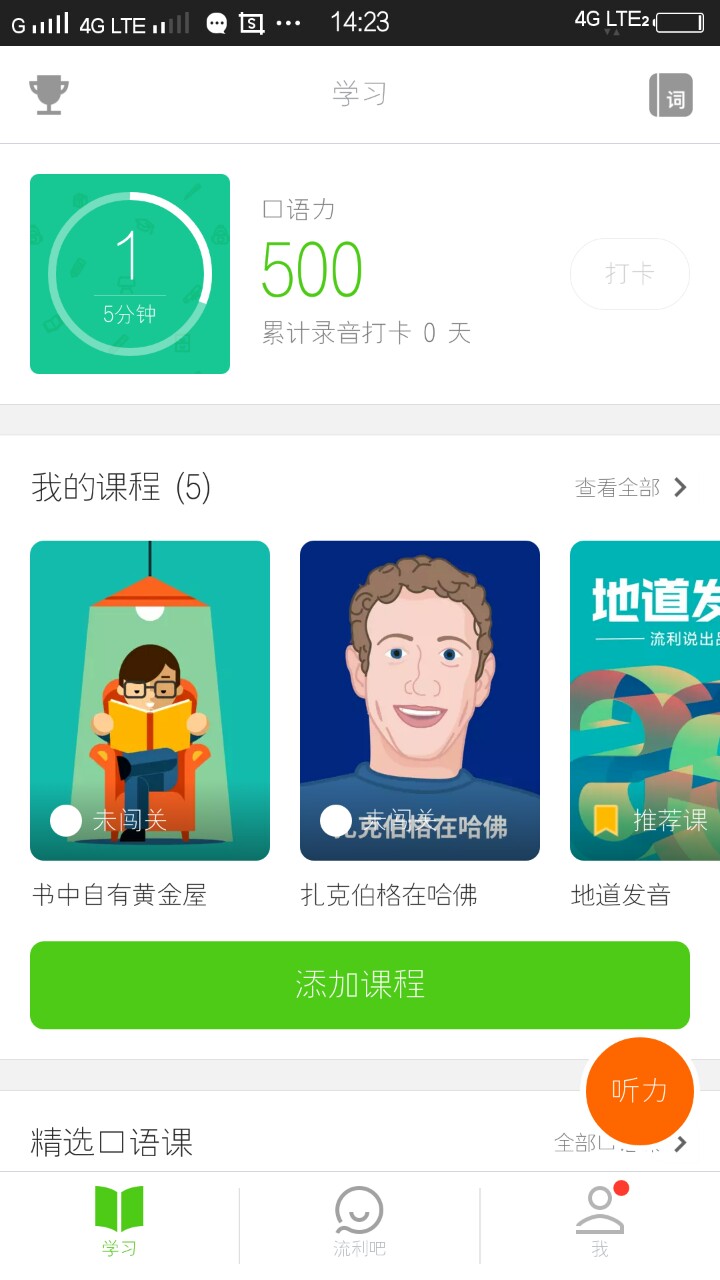
Task: Tap 添加课程 to add a course
Action: tap(360, 985)
